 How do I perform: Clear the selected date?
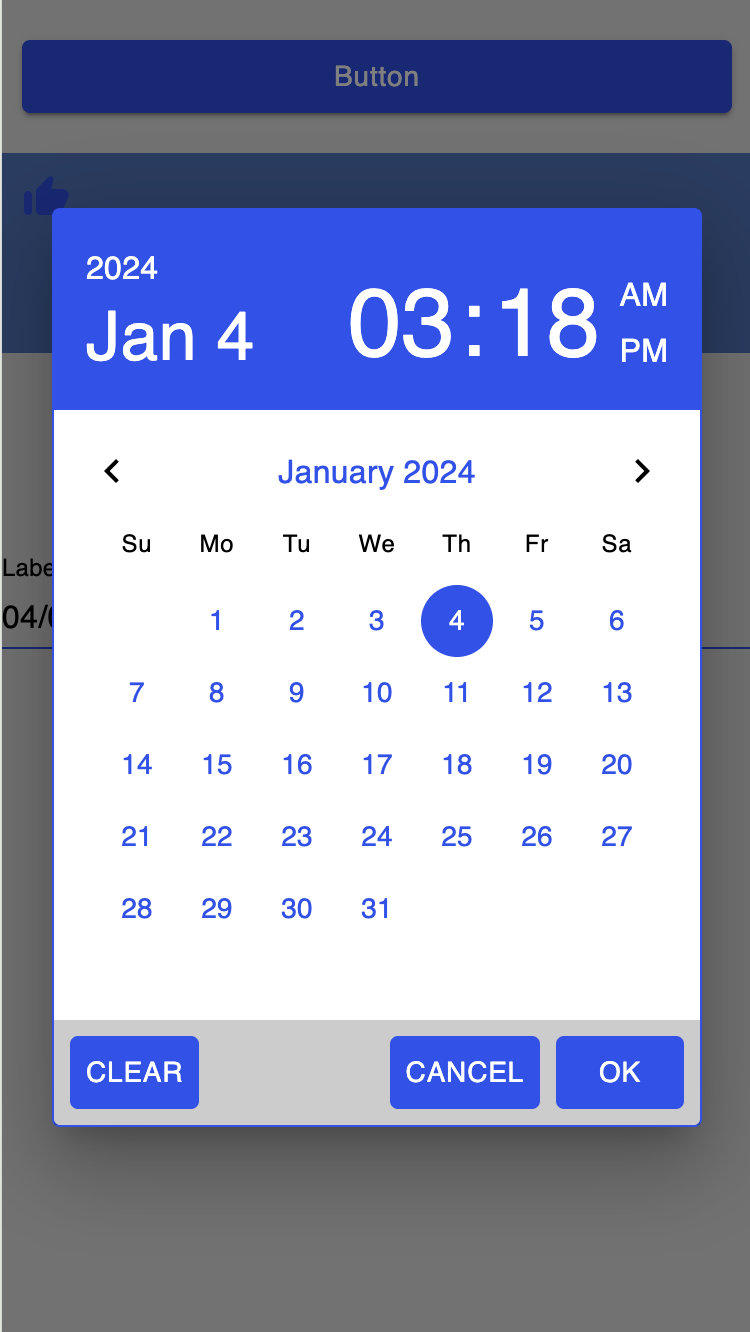tap(134, 1072)
